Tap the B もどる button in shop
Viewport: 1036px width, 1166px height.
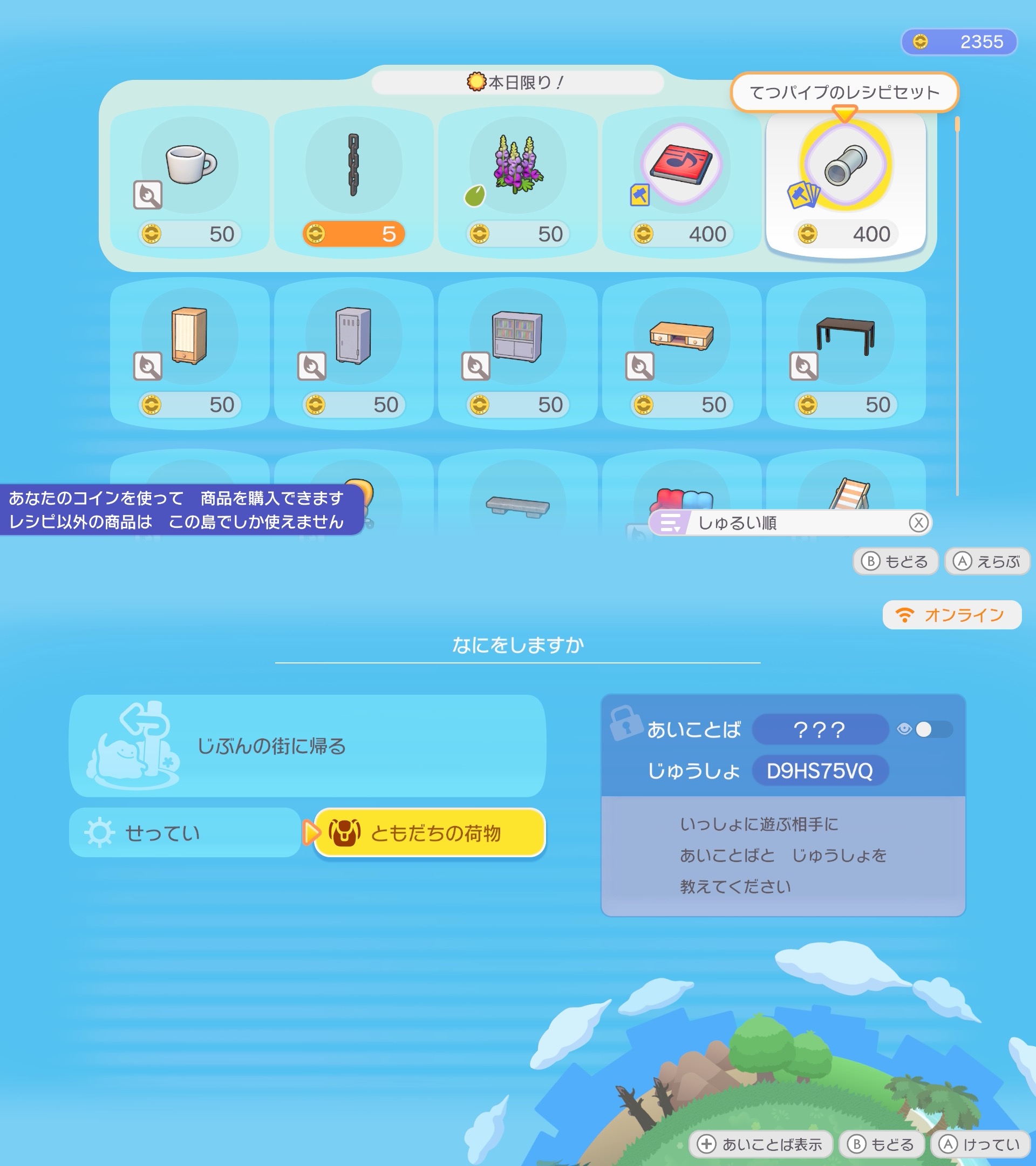coord(895,562)
